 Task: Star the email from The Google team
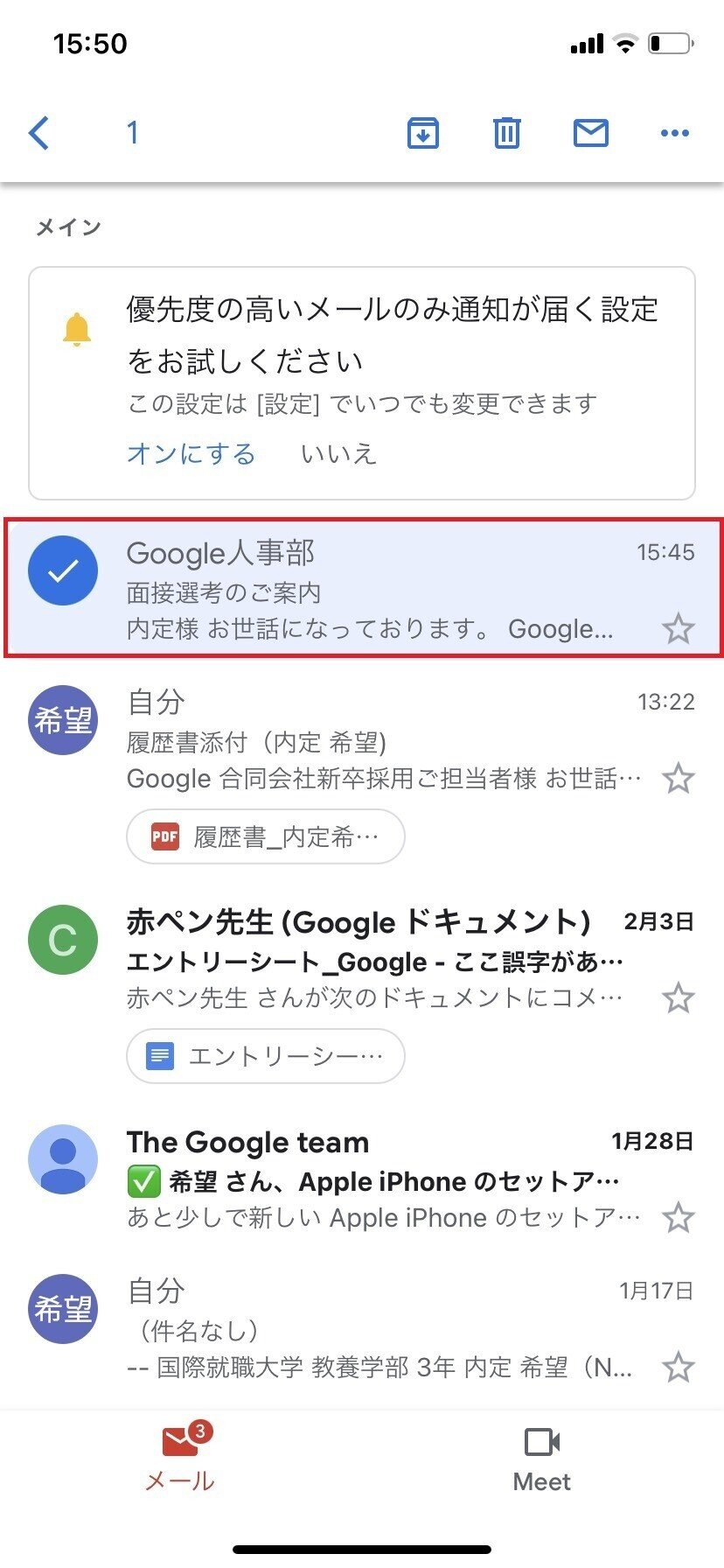679,1215
